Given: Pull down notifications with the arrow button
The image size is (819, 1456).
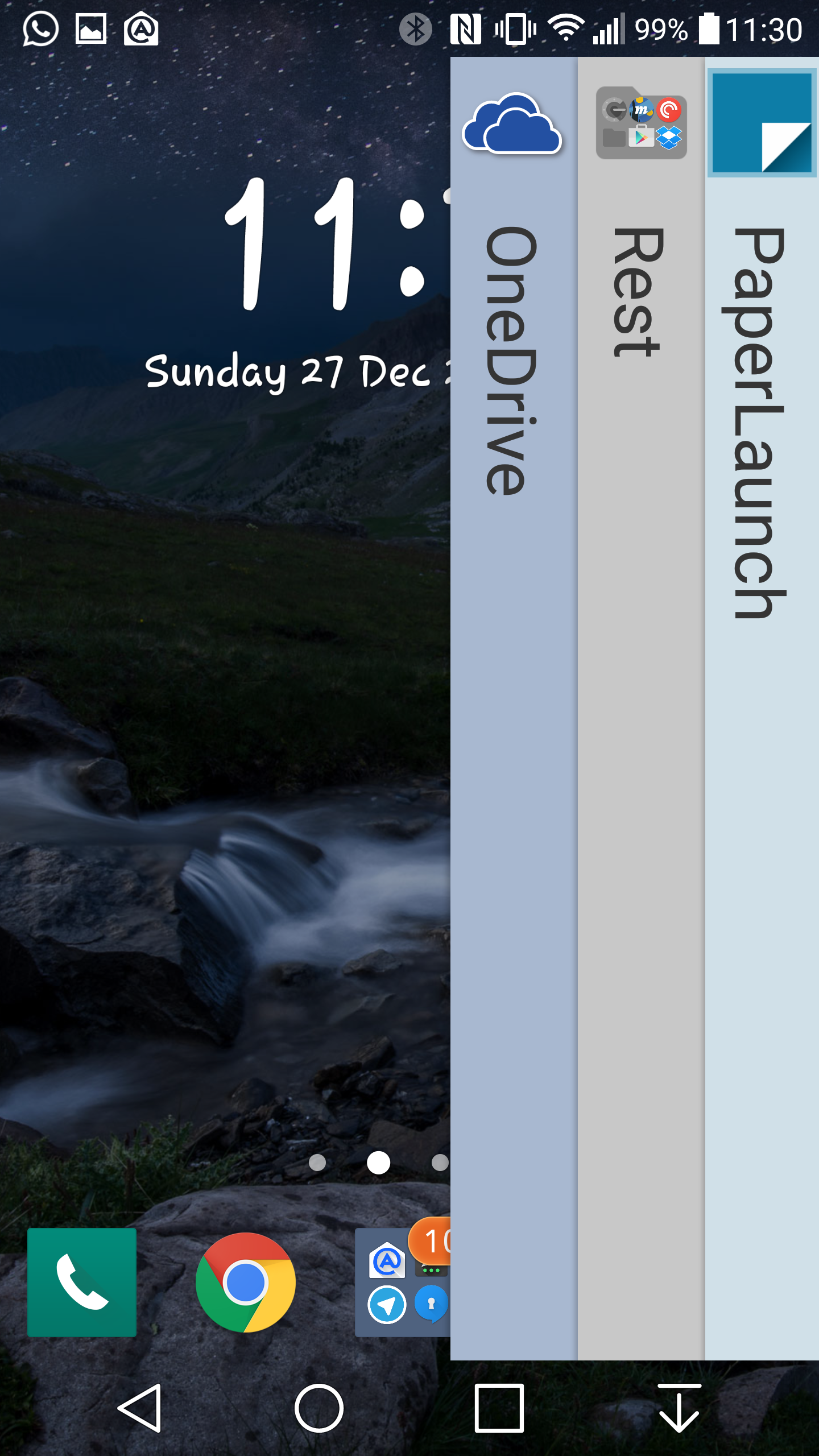Looking at the screenshot, I should (x=679, y=1408).
